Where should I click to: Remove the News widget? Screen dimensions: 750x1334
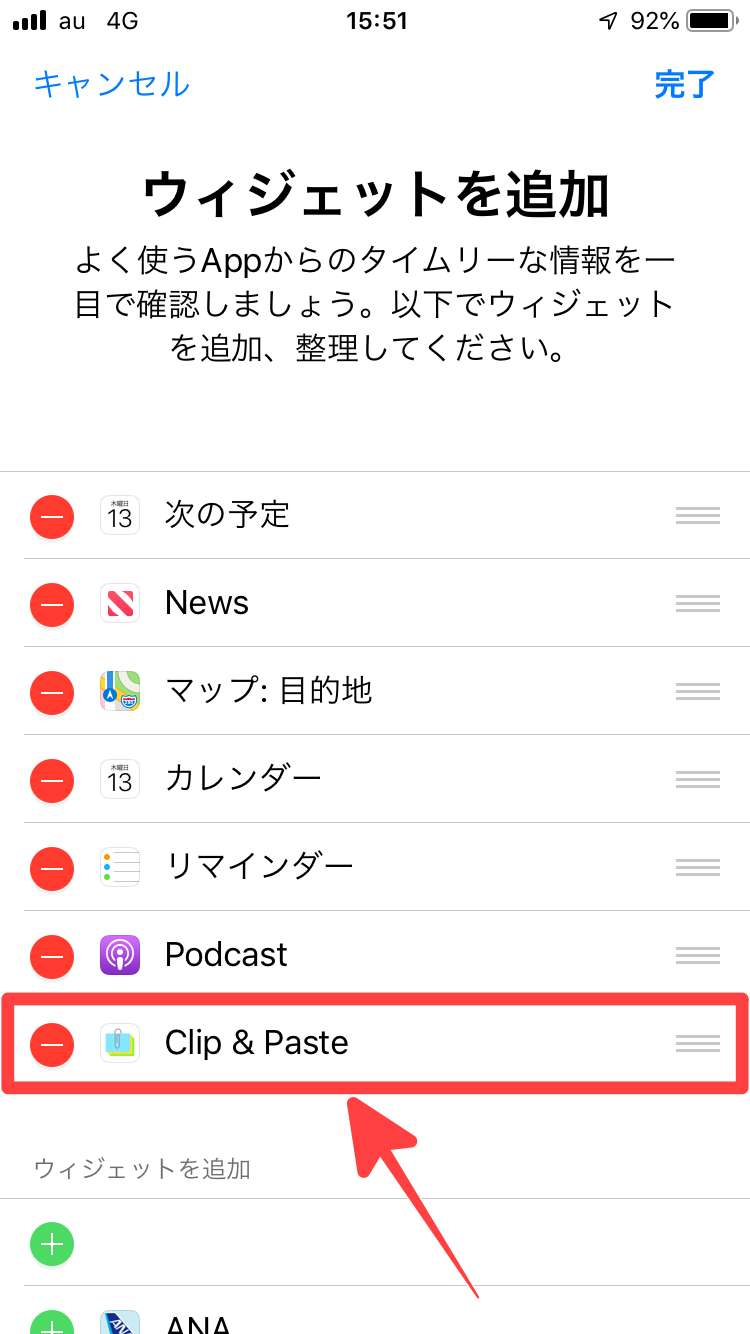pyautogui.click(x=52, y=604)
